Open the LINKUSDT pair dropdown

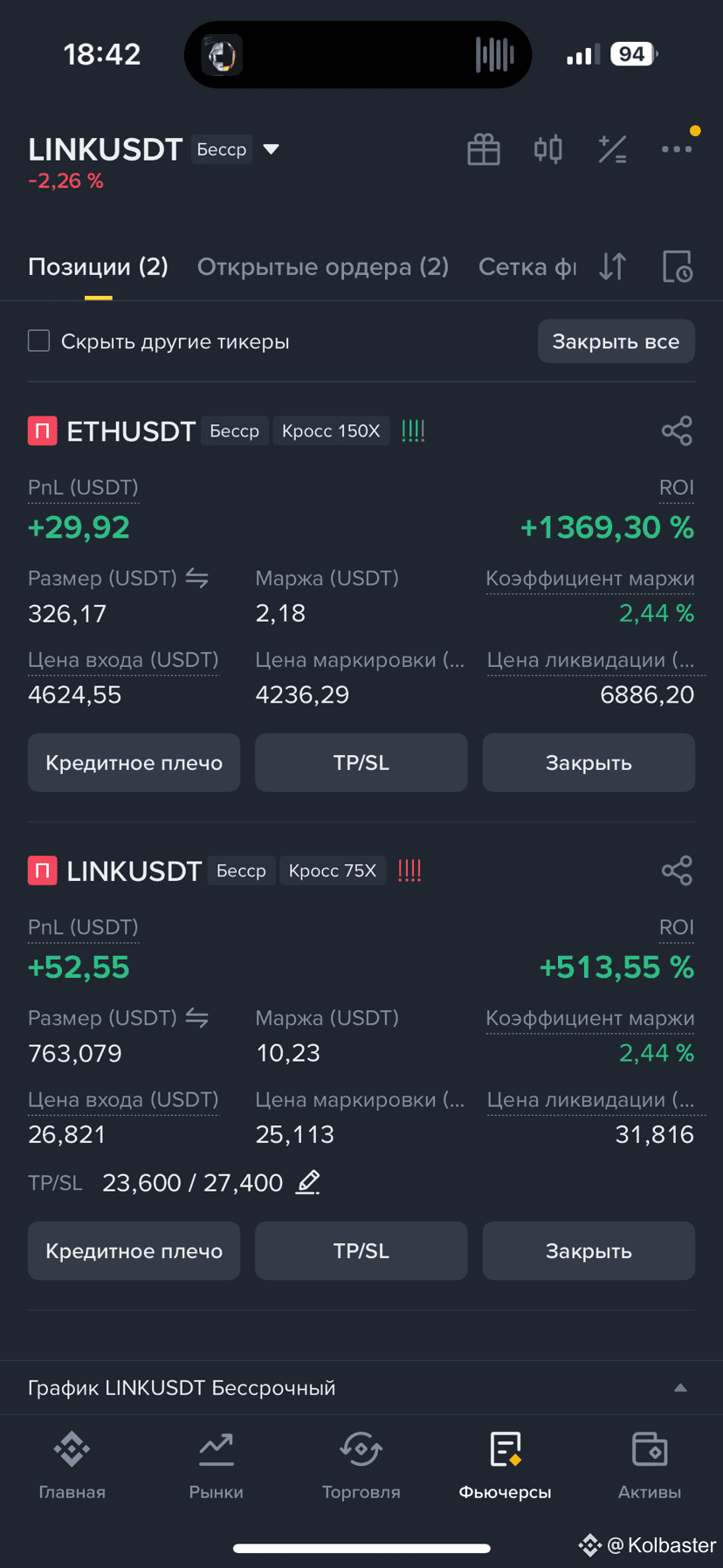point(271,149)
